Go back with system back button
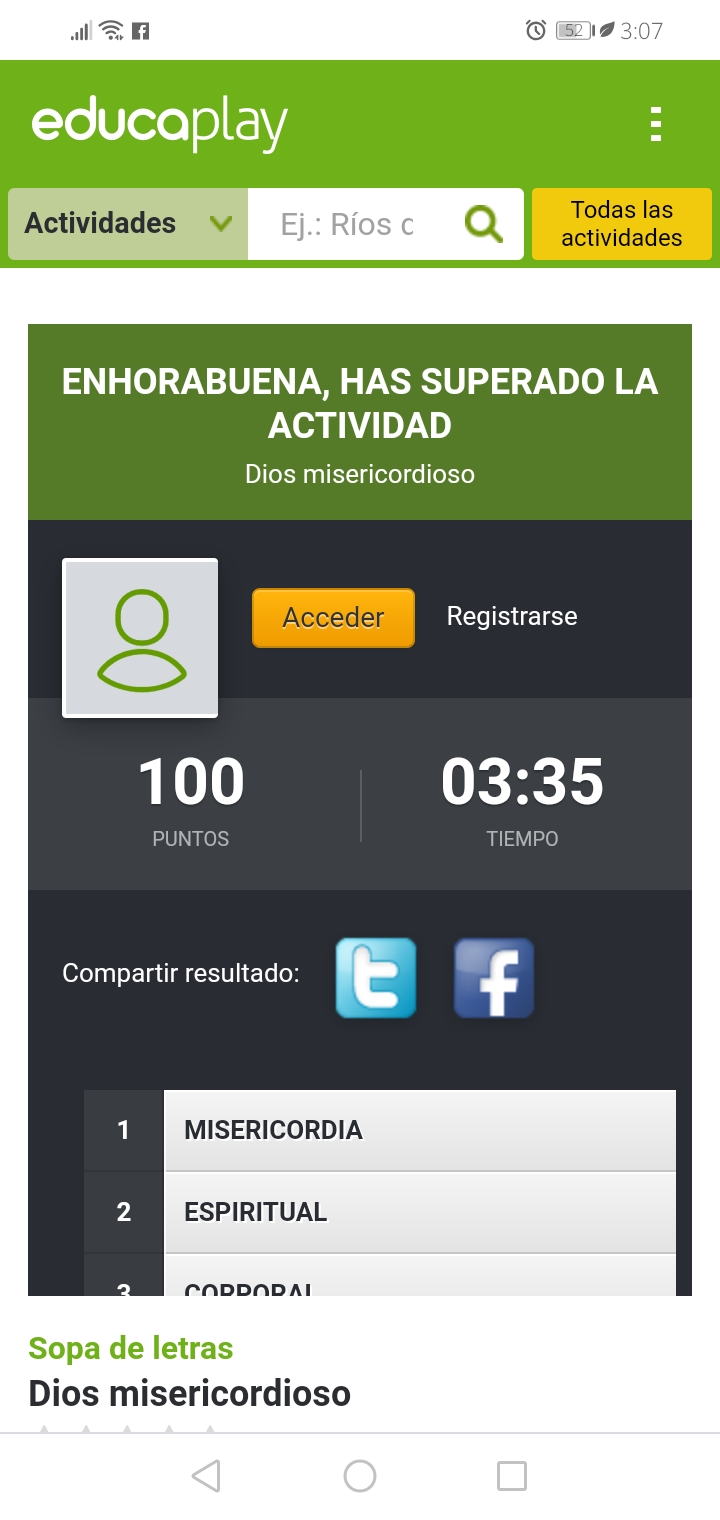 [x=205, y=1476]
